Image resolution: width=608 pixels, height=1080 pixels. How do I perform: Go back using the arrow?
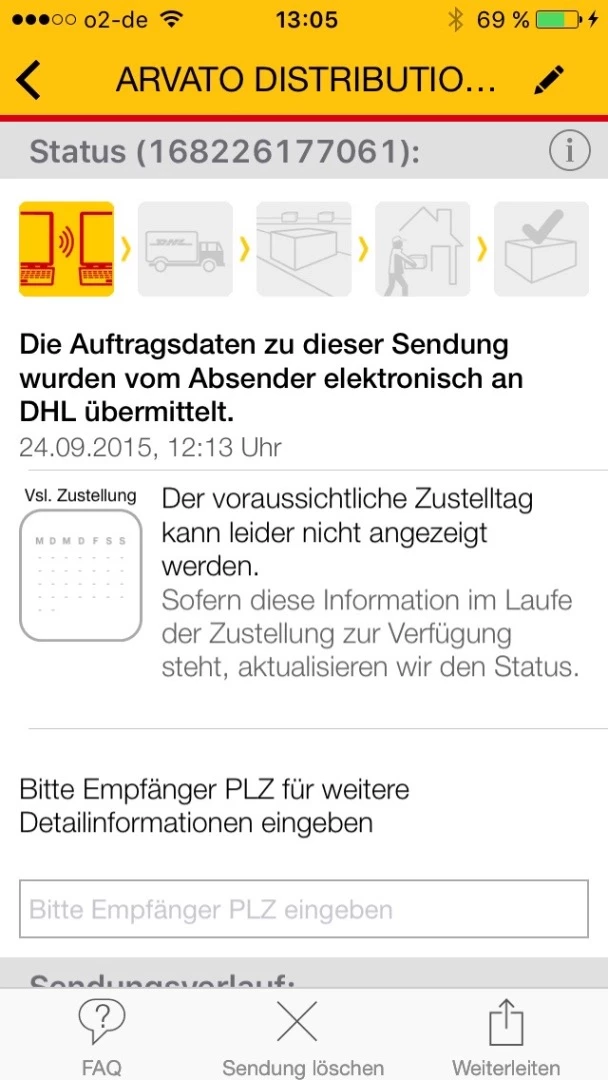[29, 80]
